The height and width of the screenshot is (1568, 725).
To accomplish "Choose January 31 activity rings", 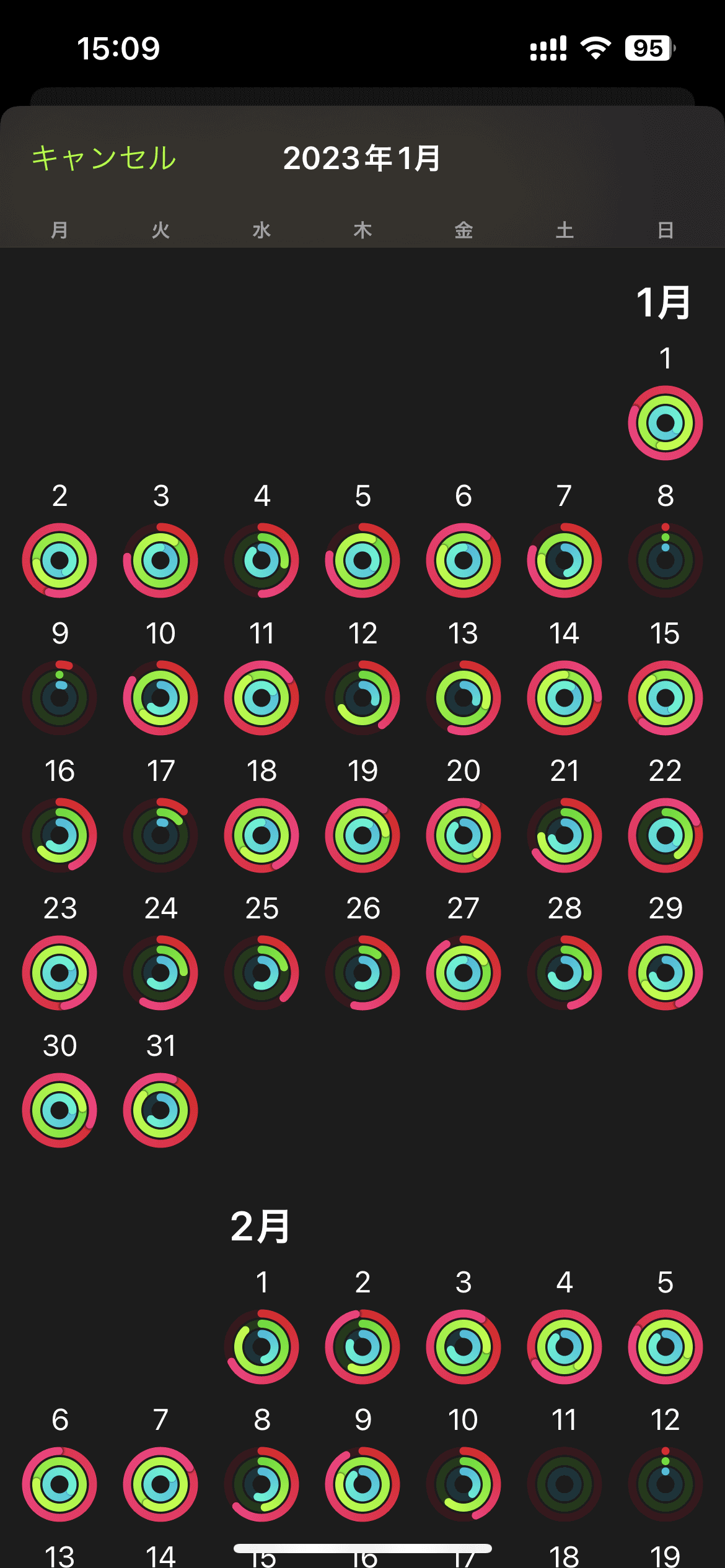I will pyautogui.click(x=160, y=1110).
